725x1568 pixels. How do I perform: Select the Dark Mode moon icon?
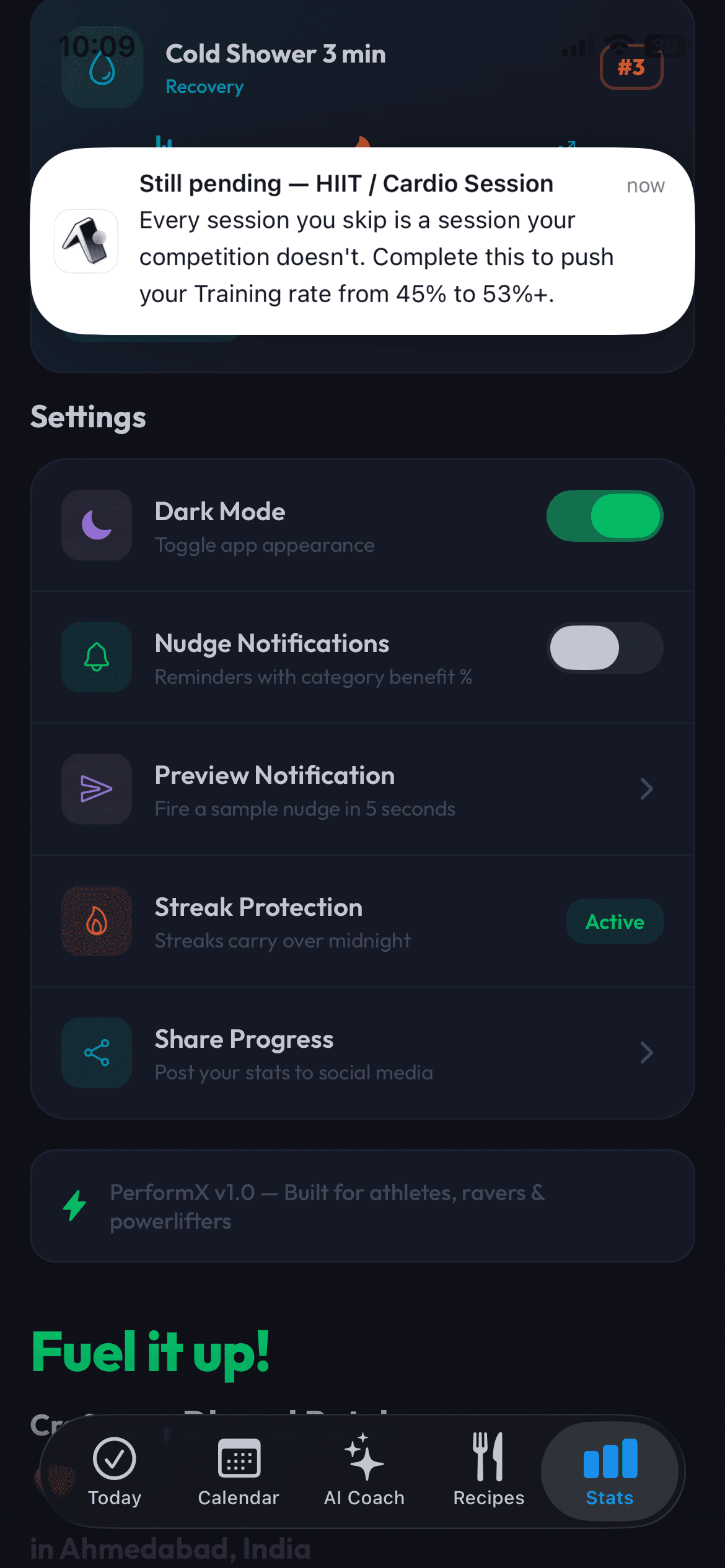pos(96,525)
